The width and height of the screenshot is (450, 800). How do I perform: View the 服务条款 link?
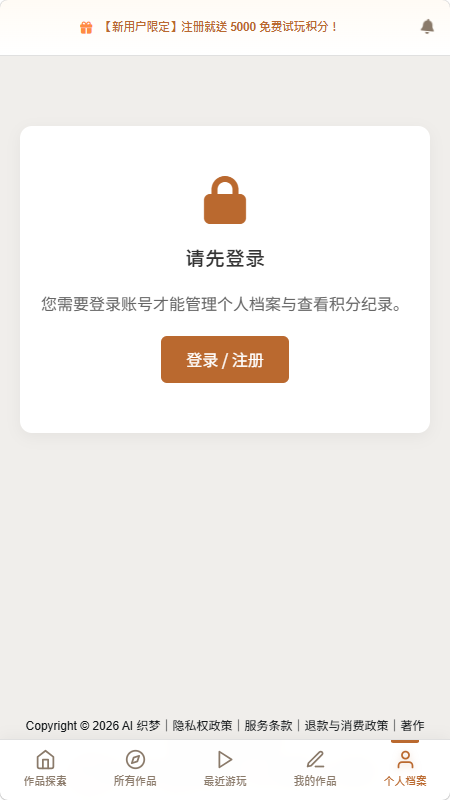pyautogui.click(x=268, y=726)
